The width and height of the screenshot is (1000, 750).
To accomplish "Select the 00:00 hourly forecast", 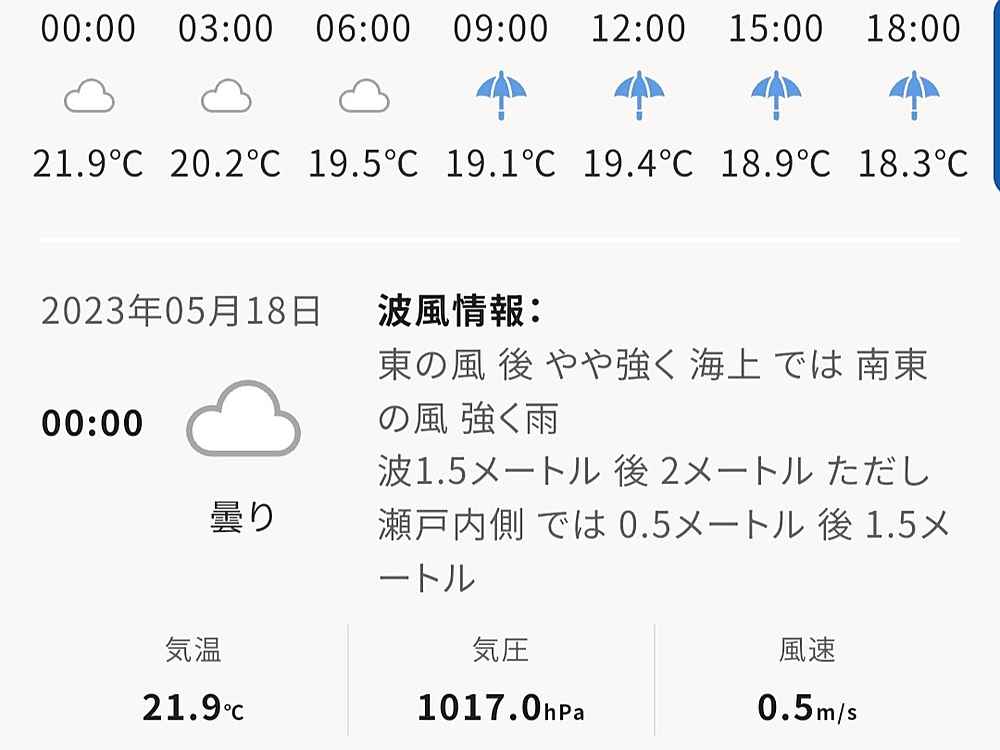I will click(88, 97).
